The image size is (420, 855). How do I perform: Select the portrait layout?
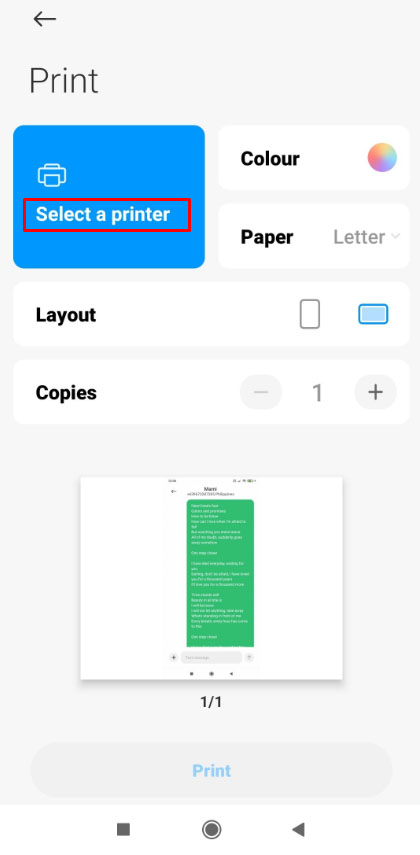(x=310, y=315)
